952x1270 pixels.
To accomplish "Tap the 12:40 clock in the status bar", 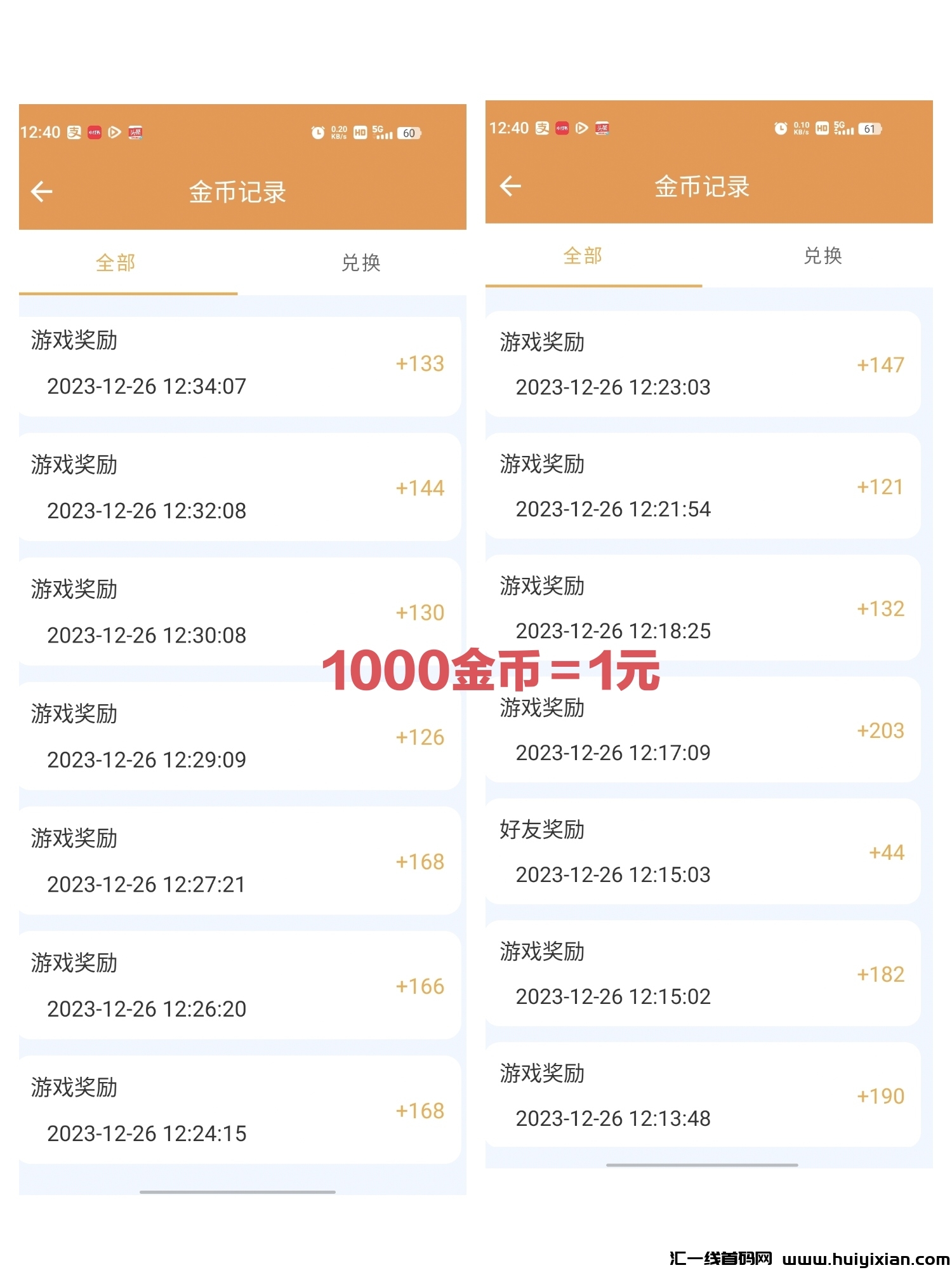I will [42, 131].
